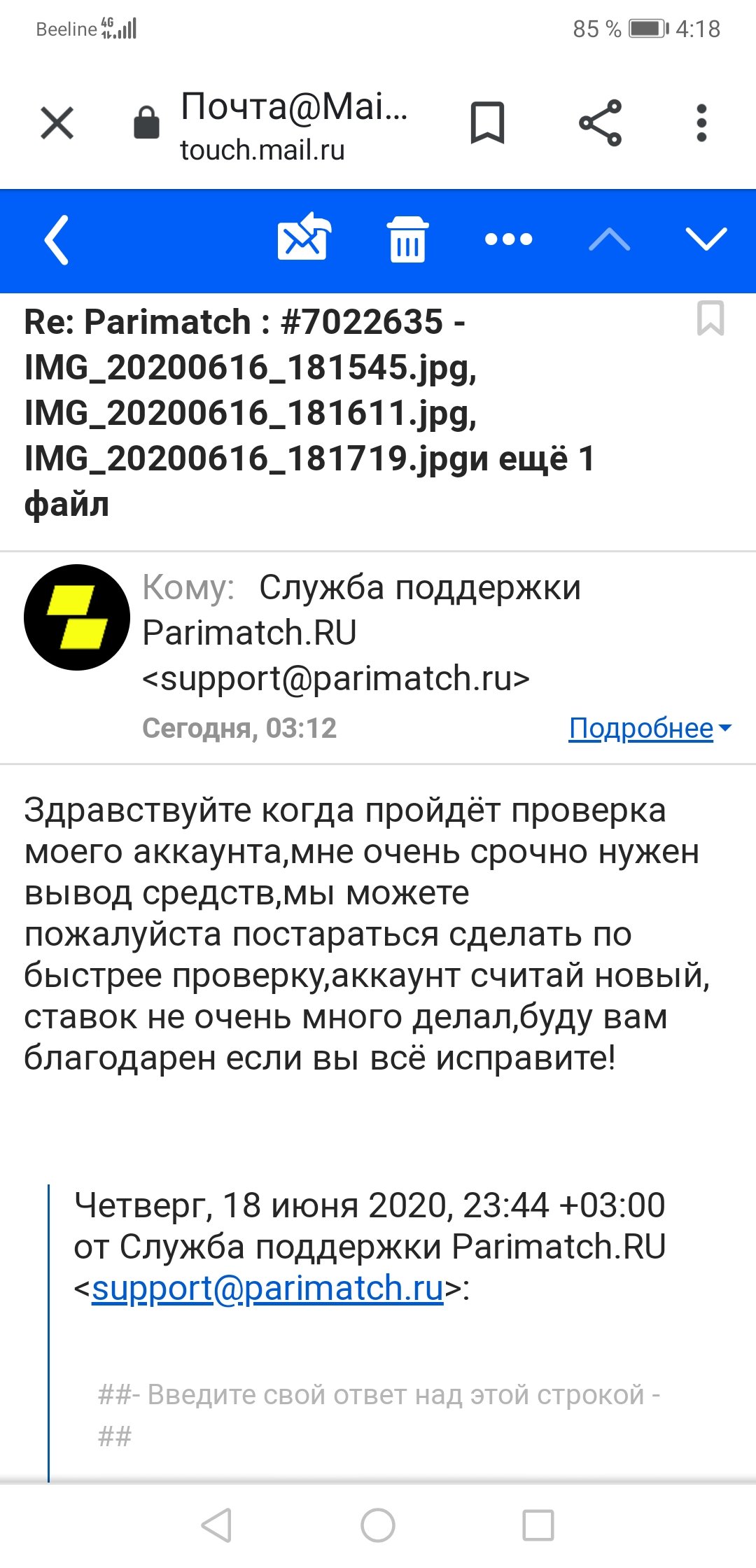The width and height of the screenshot is (756, 1568).
Task: Close the browser tab with the X
Action: coord(57,124)
